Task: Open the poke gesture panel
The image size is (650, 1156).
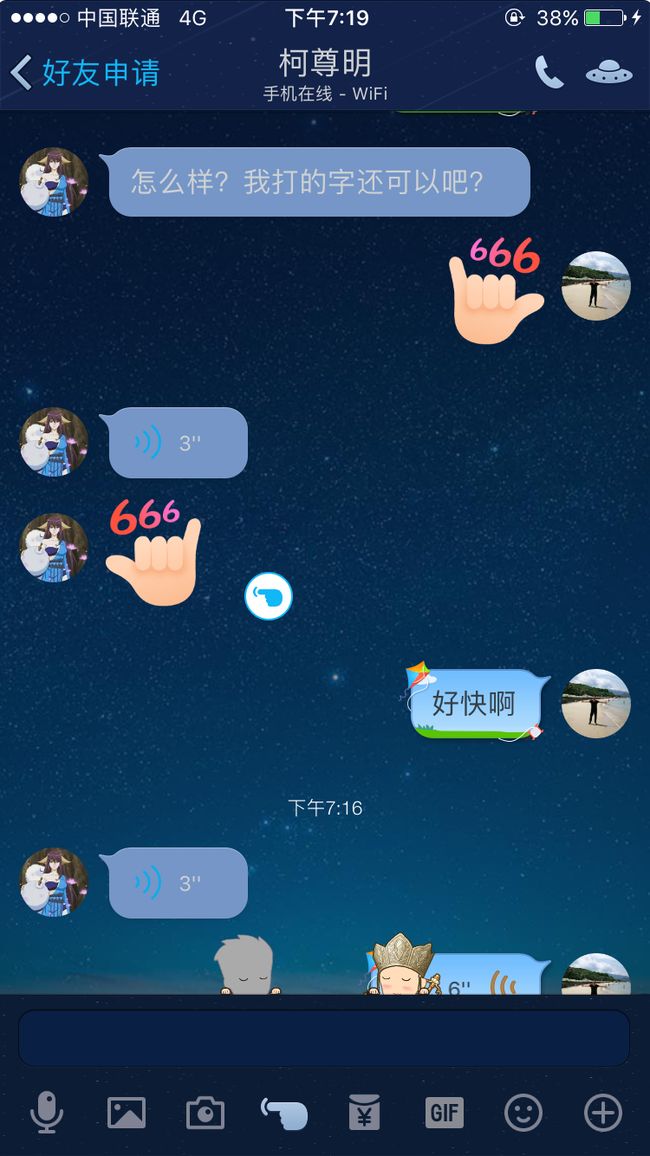Action: (284, 1113)
